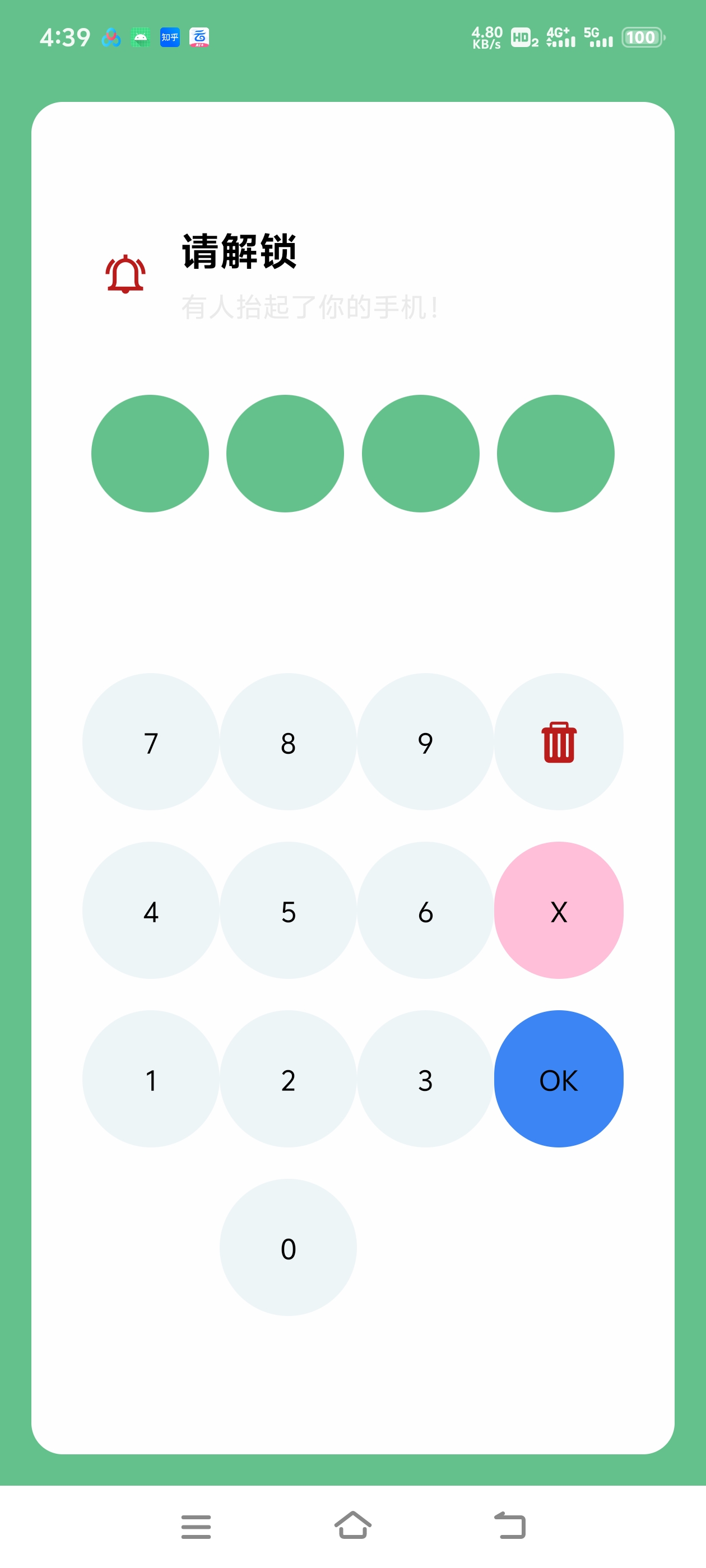Select digit 9 on the keypad
Screen dimensions: 706x1568
click(425, 741)
